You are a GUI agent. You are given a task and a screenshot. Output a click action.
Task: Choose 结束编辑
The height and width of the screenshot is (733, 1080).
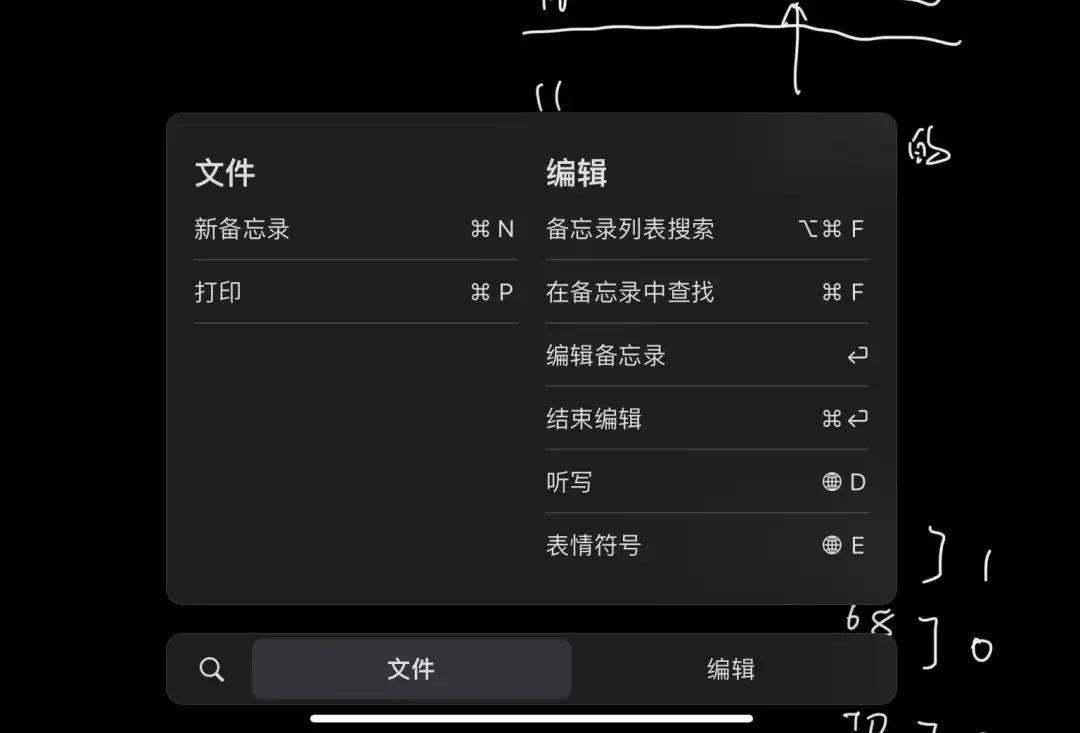click(x=706, y=418)
